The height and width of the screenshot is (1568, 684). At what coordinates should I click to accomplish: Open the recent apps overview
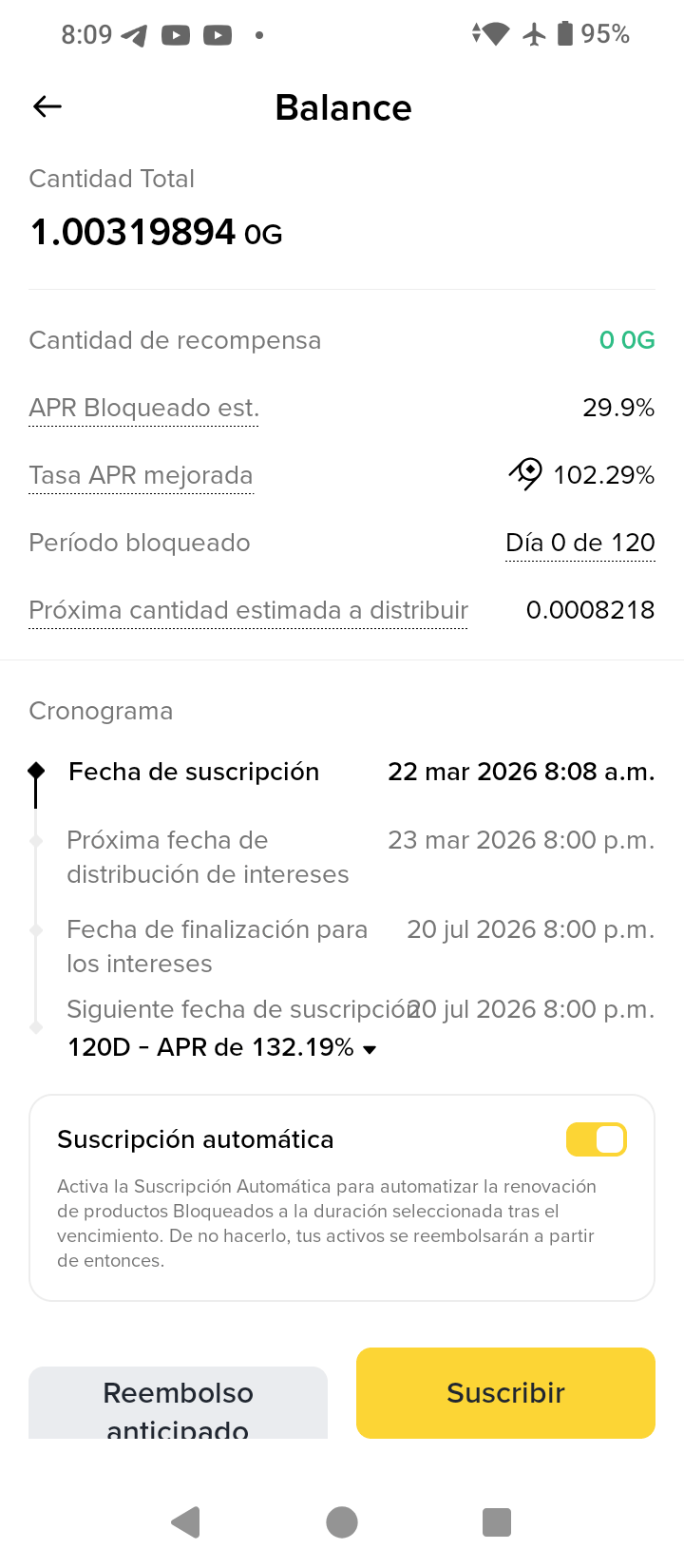pos(497,1522)
